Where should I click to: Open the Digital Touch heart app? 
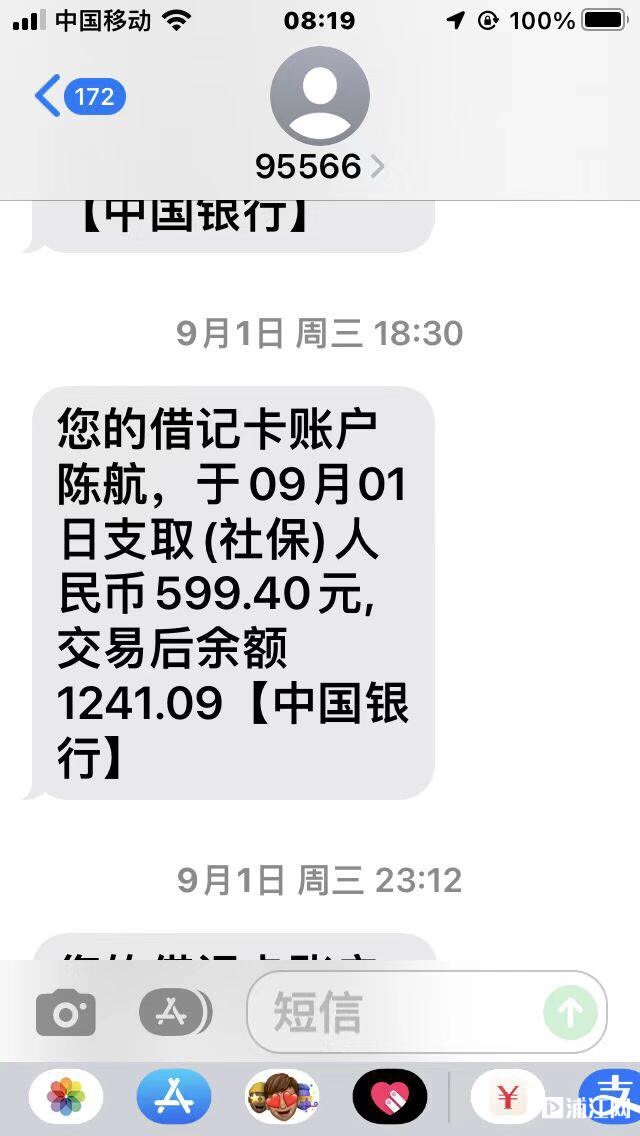(390, 1099)
